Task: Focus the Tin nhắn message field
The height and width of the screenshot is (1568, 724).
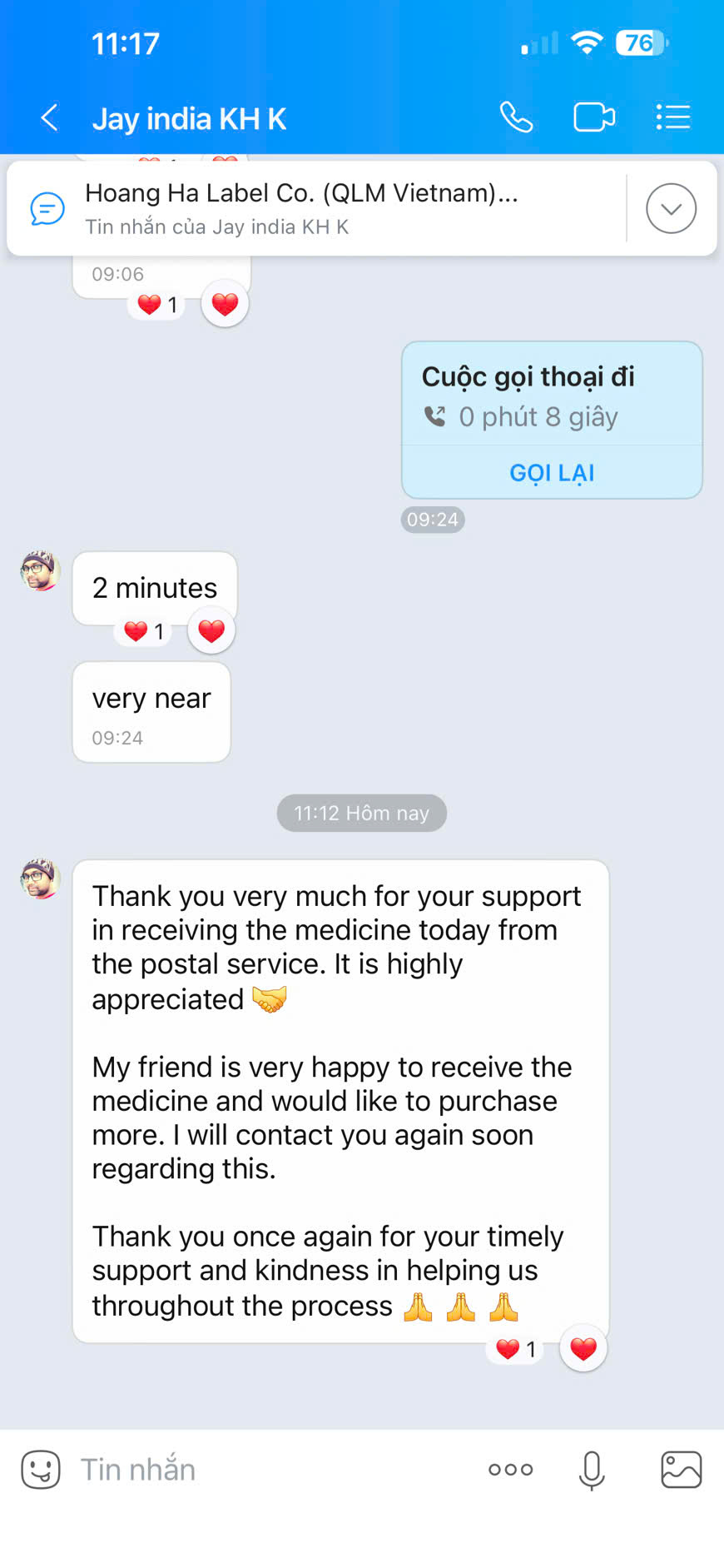Action: 266,1470
